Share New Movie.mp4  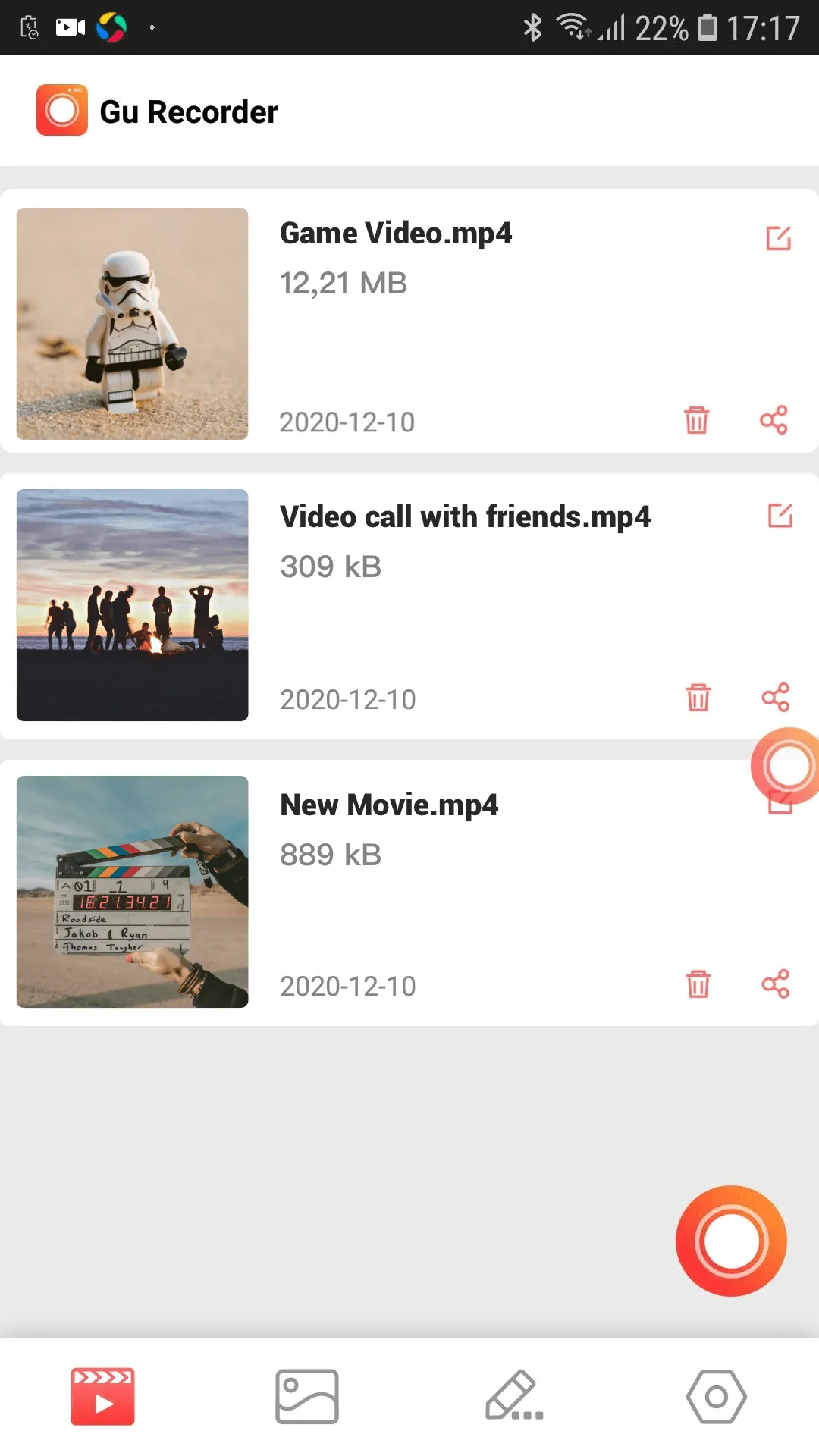[774, 985]
